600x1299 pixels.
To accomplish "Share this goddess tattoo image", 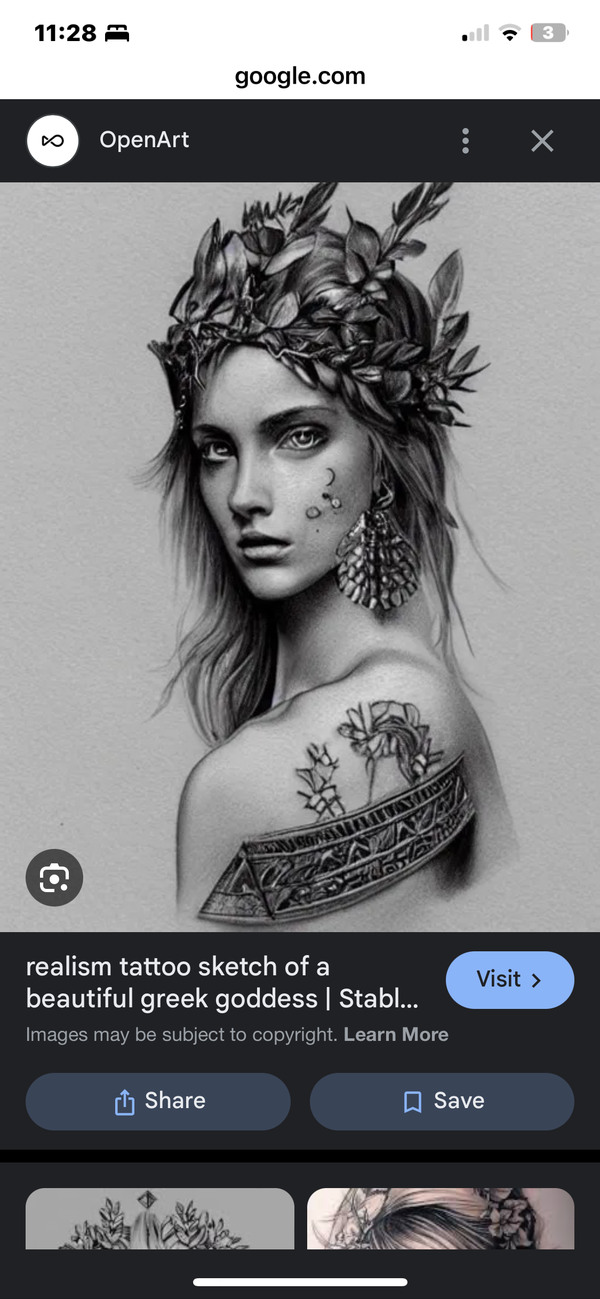I will 158,1101.
